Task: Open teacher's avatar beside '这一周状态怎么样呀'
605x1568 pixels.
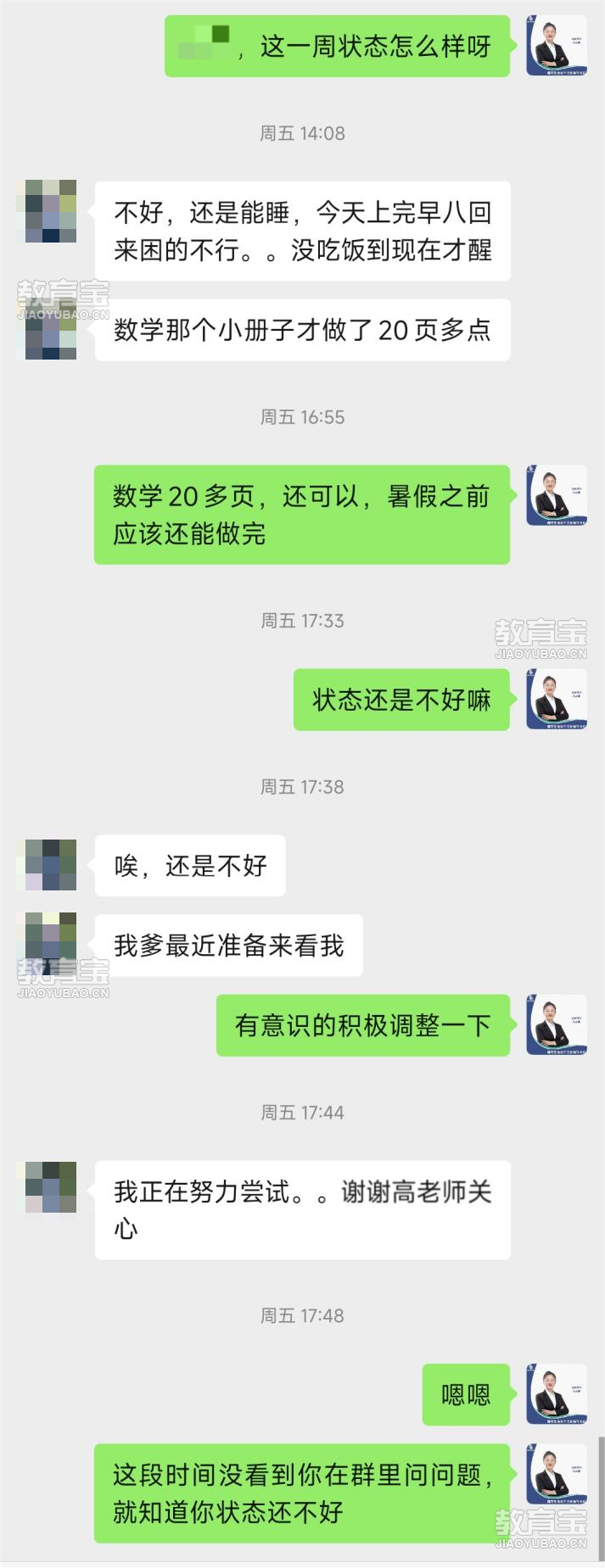Action: [557, 46]
